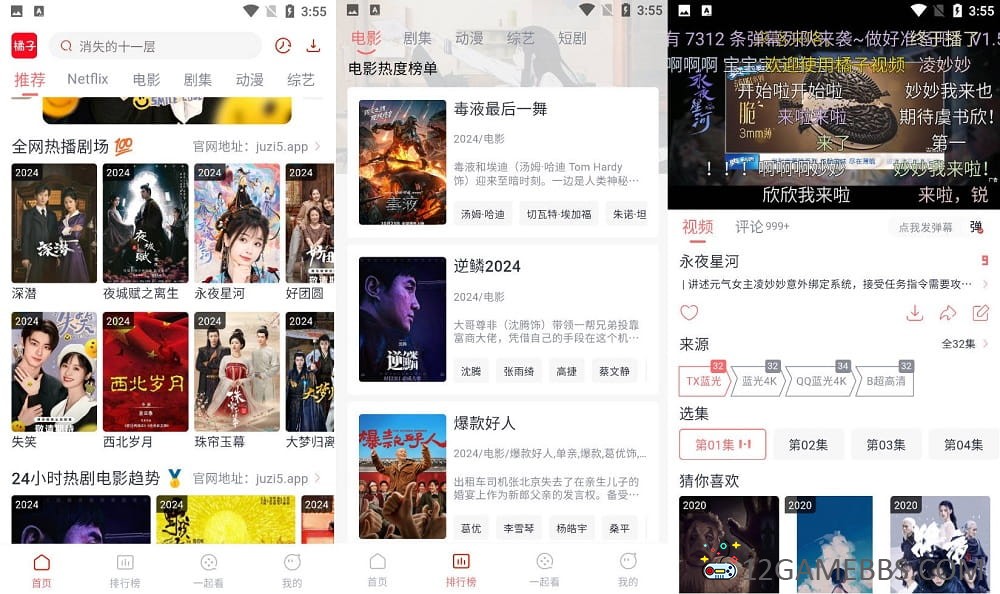Open the 爆款好人 movie card
The height and width of the screenshot is (594, 1000).
502,476
